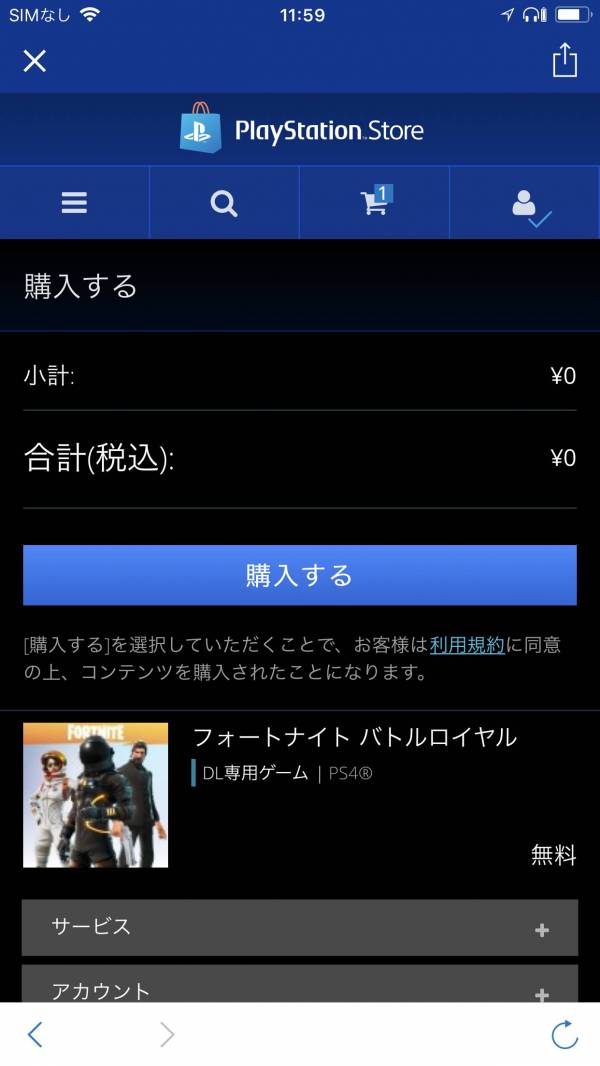Go back to the previous page
600x1066 pixels.
35,1034
